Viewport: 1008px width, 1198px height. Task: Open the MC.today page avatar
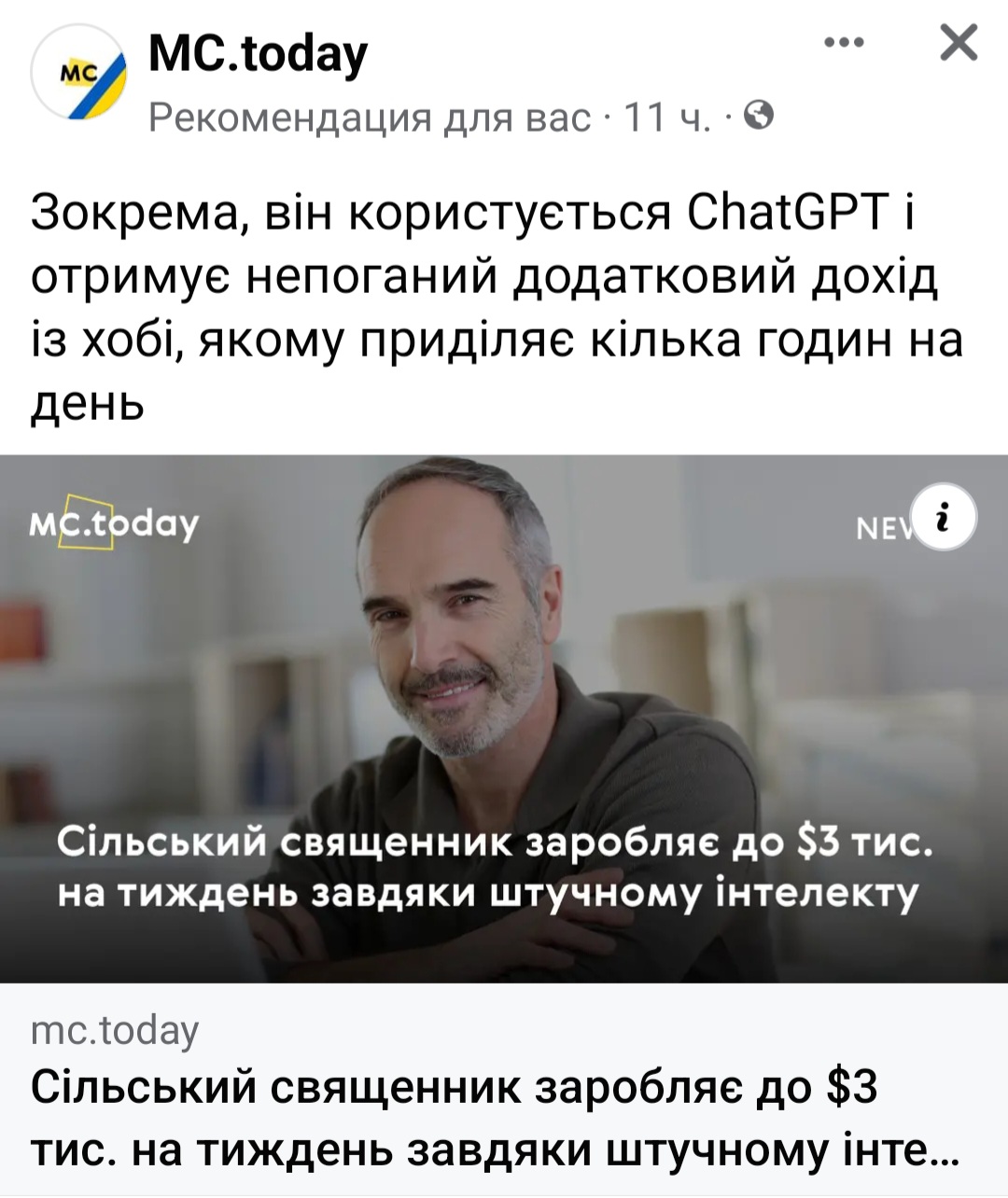point(78,73)
